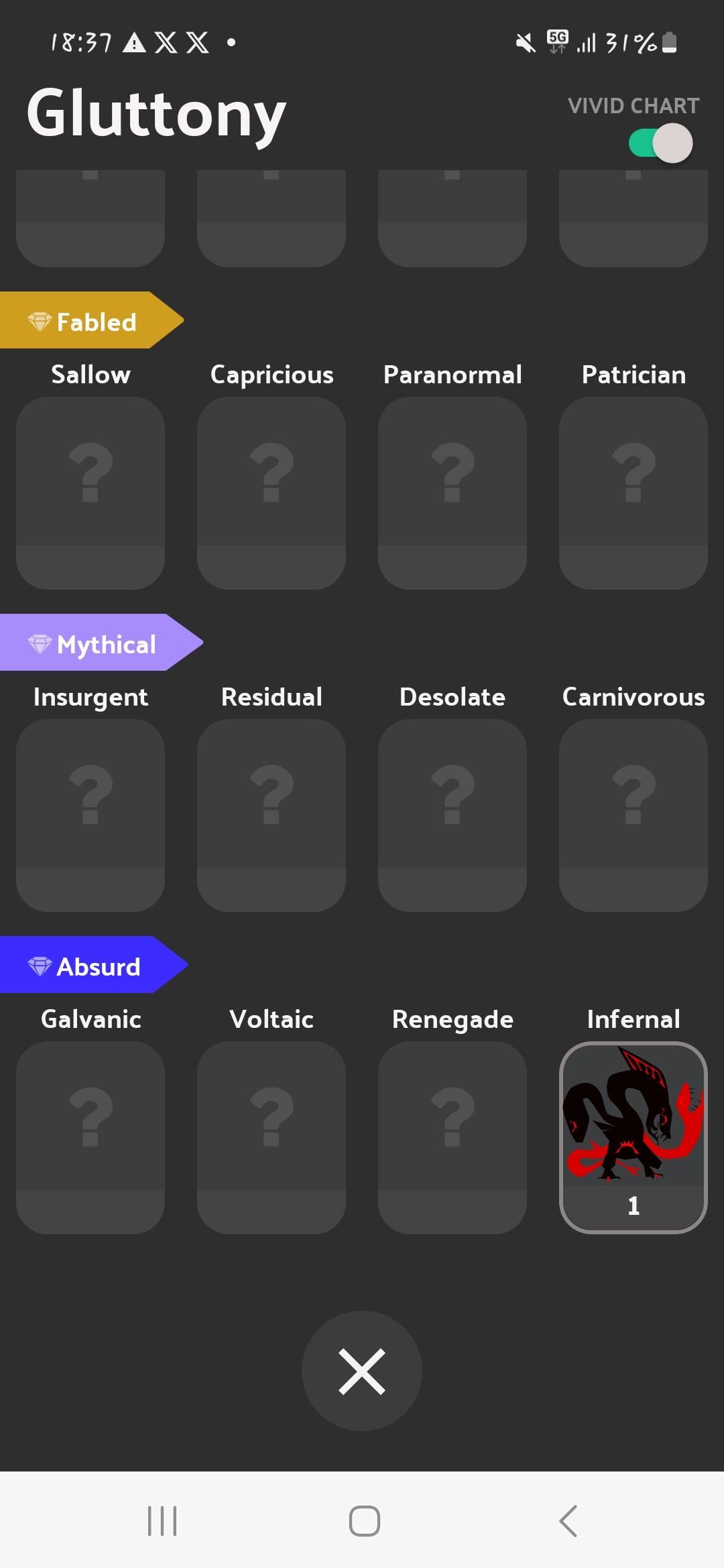Open the locked Renegade card
The image size is (724, 1568).
452,1137
